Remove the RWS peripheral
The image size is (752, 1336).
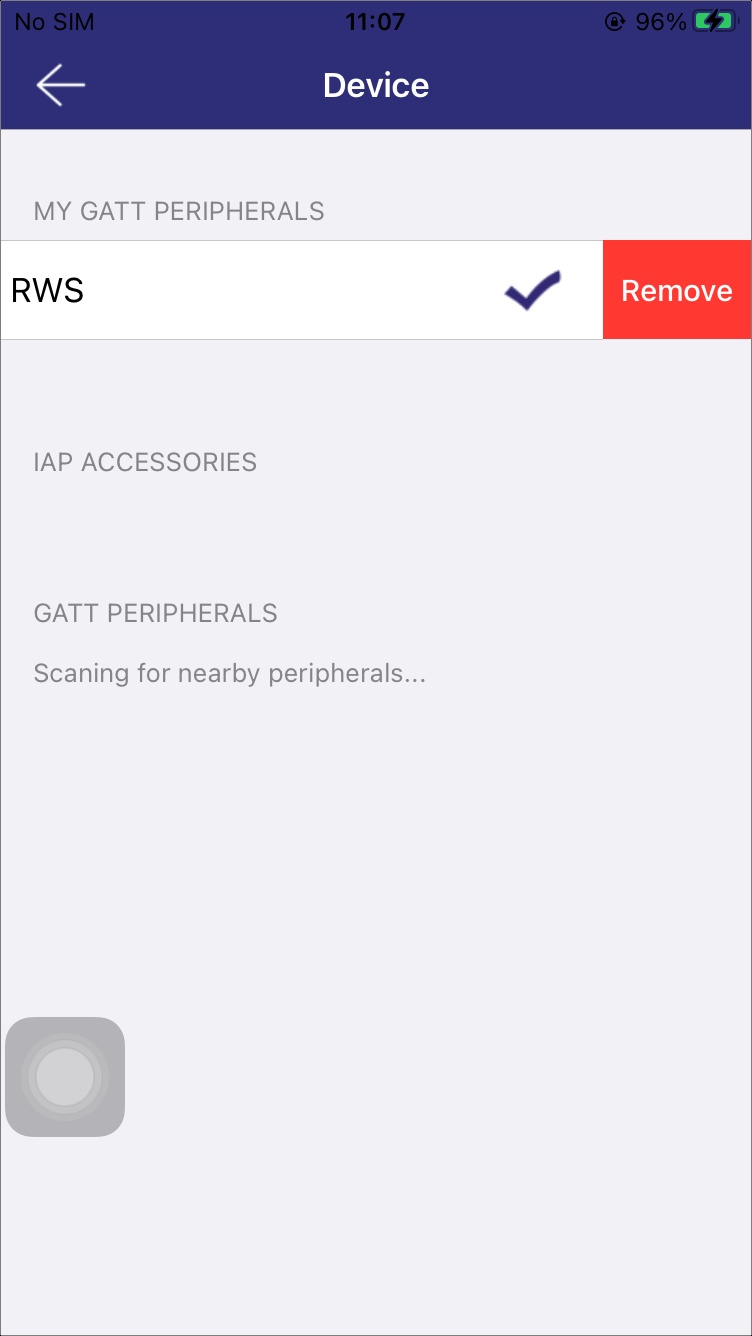point(677,290)
